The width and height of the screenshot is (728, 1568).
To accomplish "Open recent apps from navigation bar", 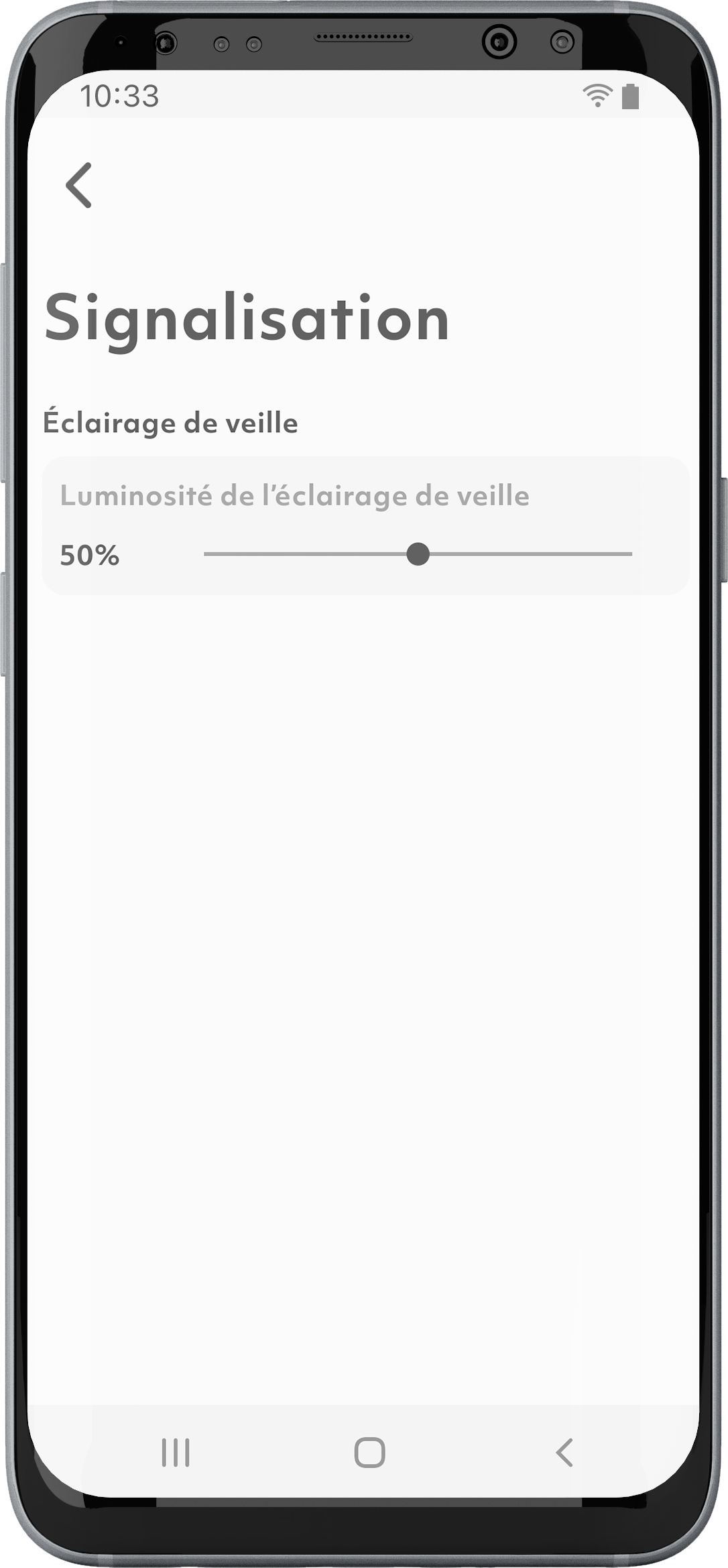I will (x=176, y=1452).
